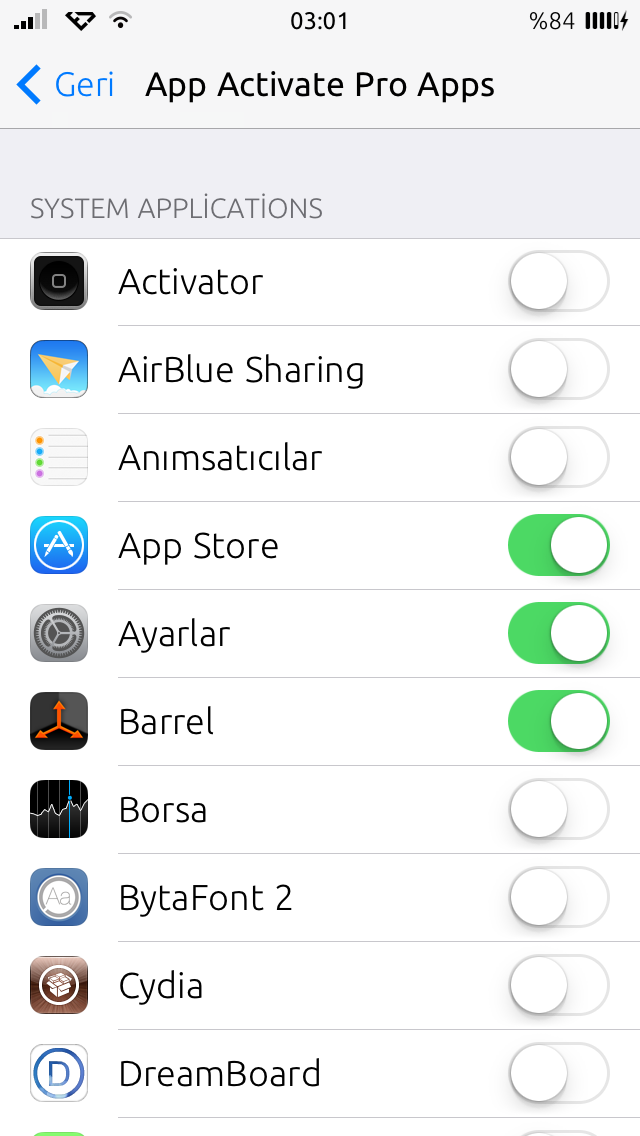Viewport: 640px width, 1136px height.
Task: Turn off the Ayarlar switch
Action: tap(559, 633)
